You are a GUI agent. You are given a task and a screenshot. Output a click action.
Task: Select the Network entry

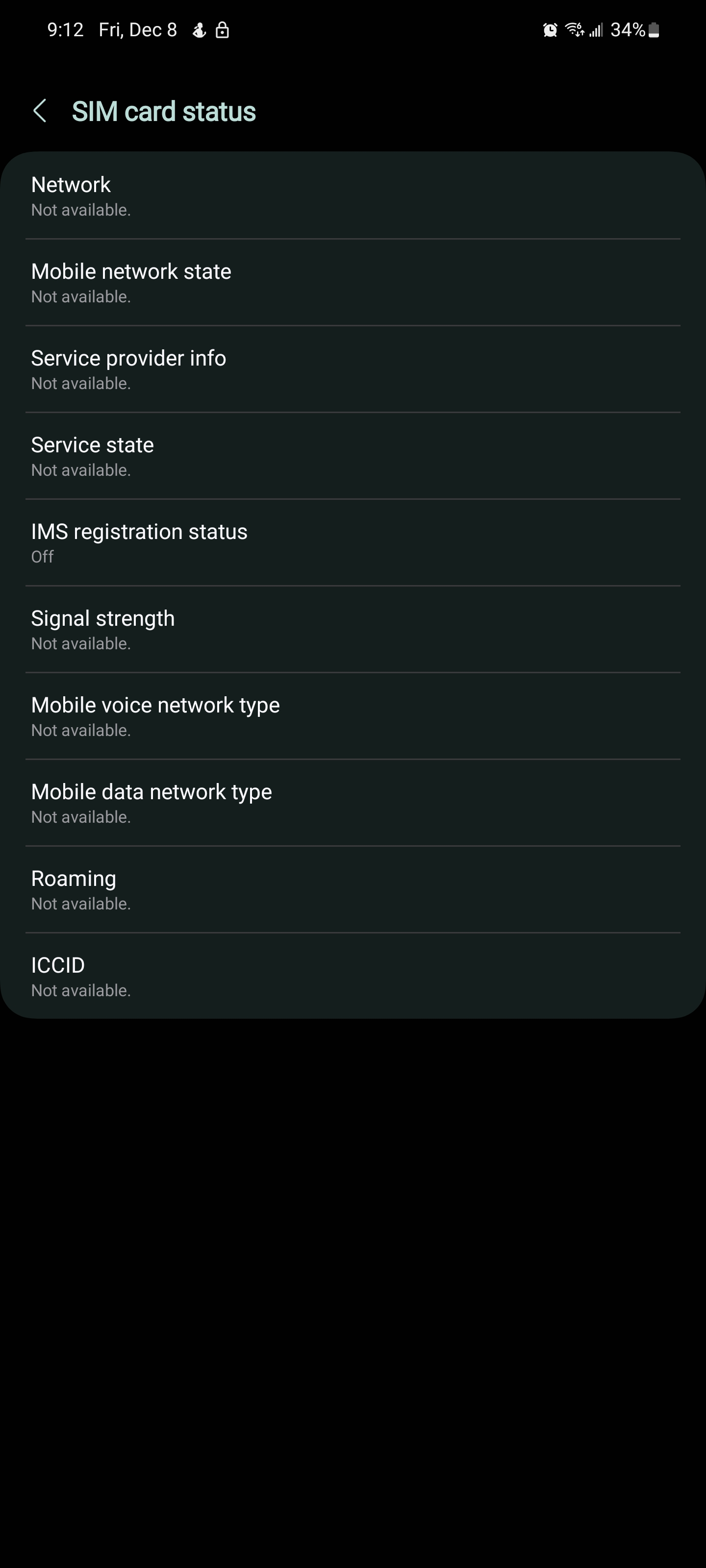pyautogui.click(x=353, y=195)
